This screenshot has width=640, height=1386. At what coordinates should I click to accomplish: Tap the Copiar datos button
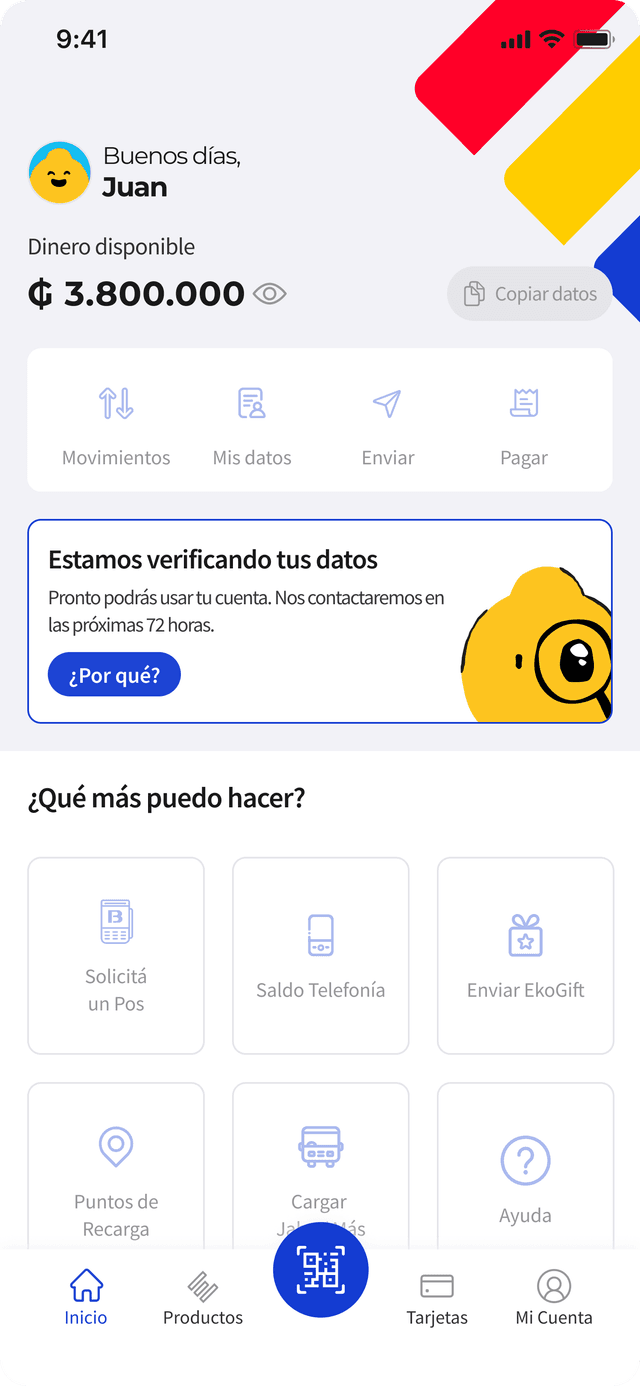pos(530,294)
